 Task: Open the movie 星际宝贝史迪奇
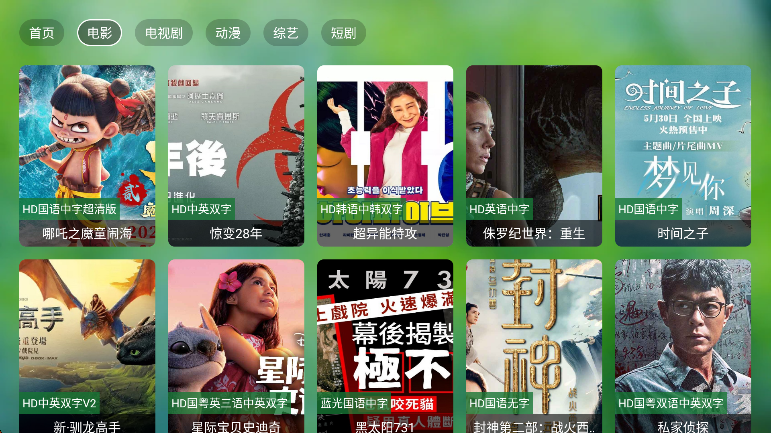tap(236, 345)
